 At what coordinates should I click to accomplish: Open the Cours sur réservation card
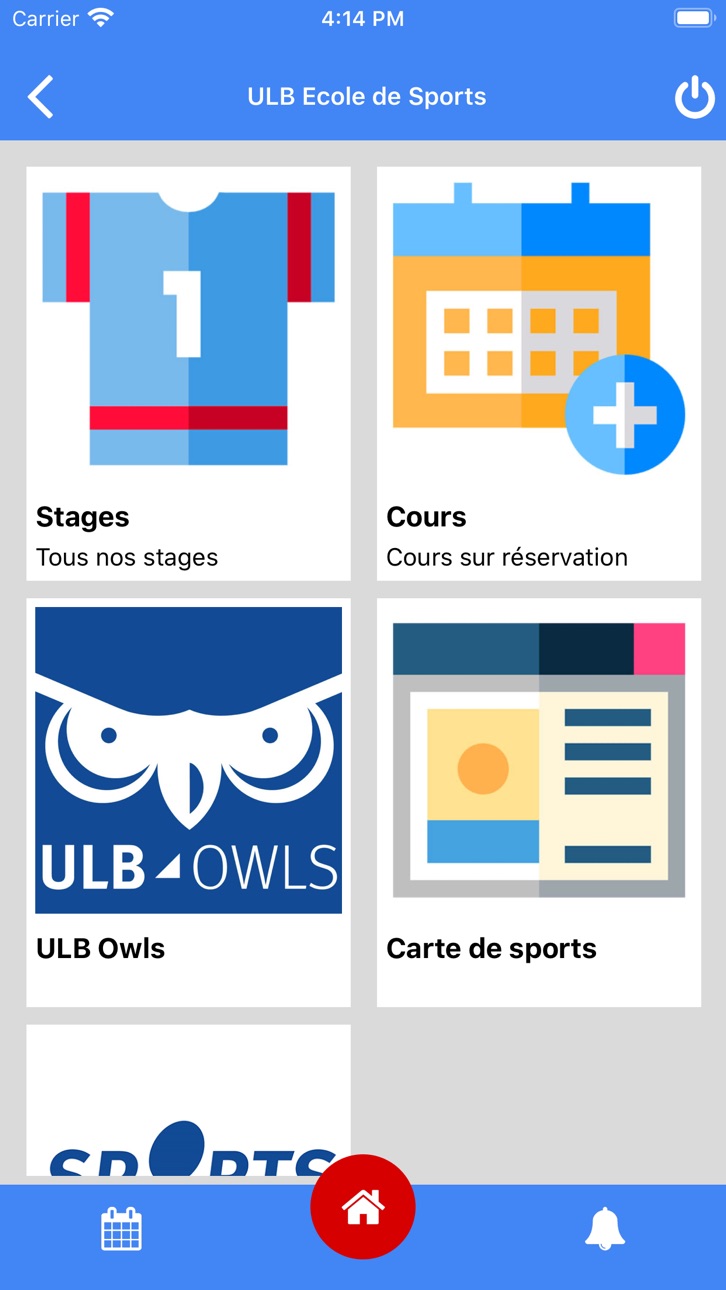539,373
